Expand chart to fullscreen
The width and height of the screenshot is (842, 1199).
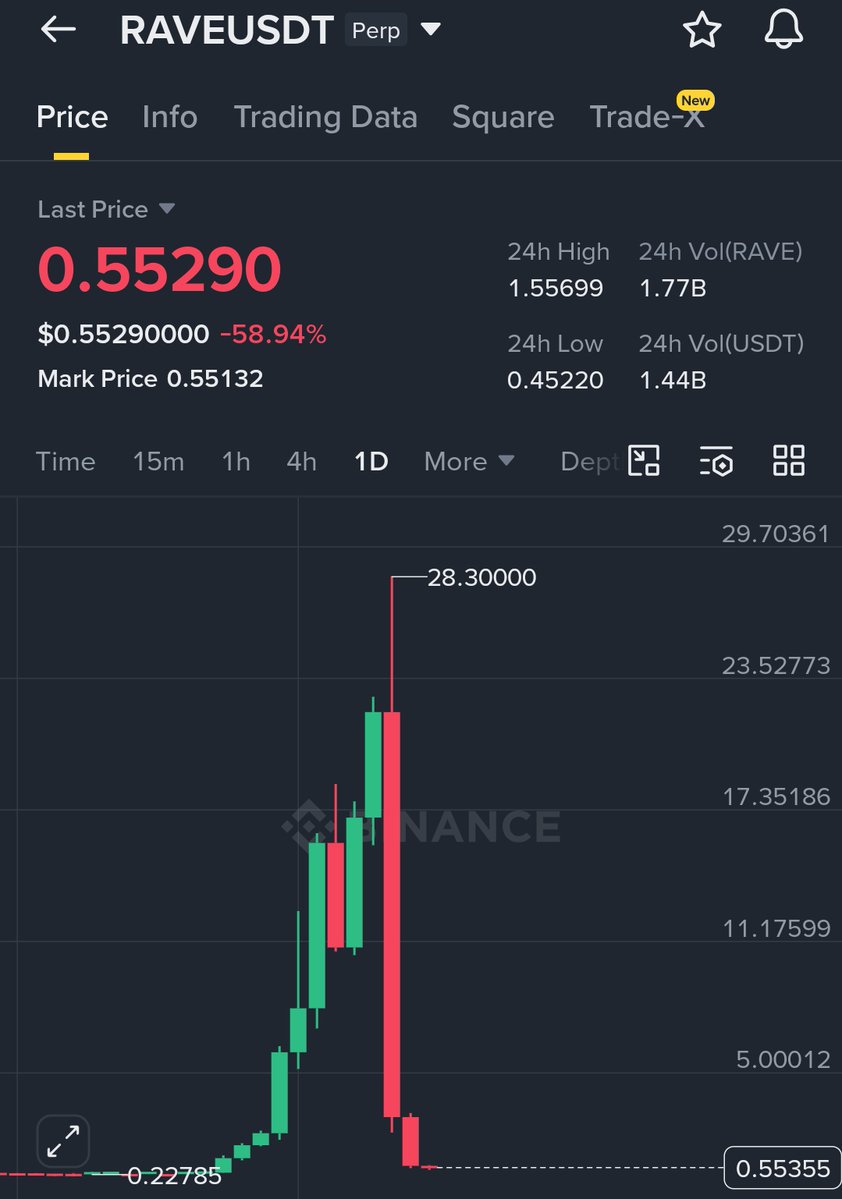(63, 1141)
